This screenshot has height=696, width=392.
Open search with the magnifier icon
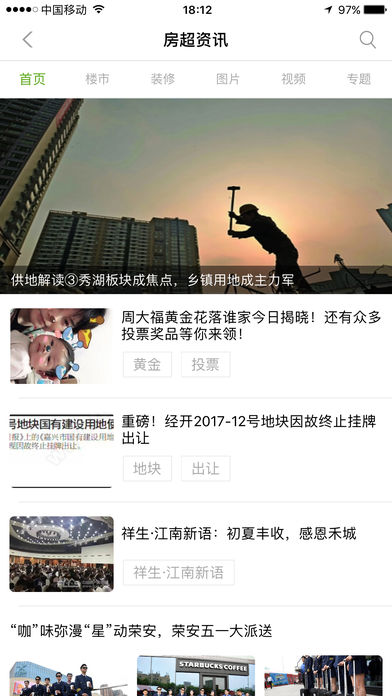(367, 40)
